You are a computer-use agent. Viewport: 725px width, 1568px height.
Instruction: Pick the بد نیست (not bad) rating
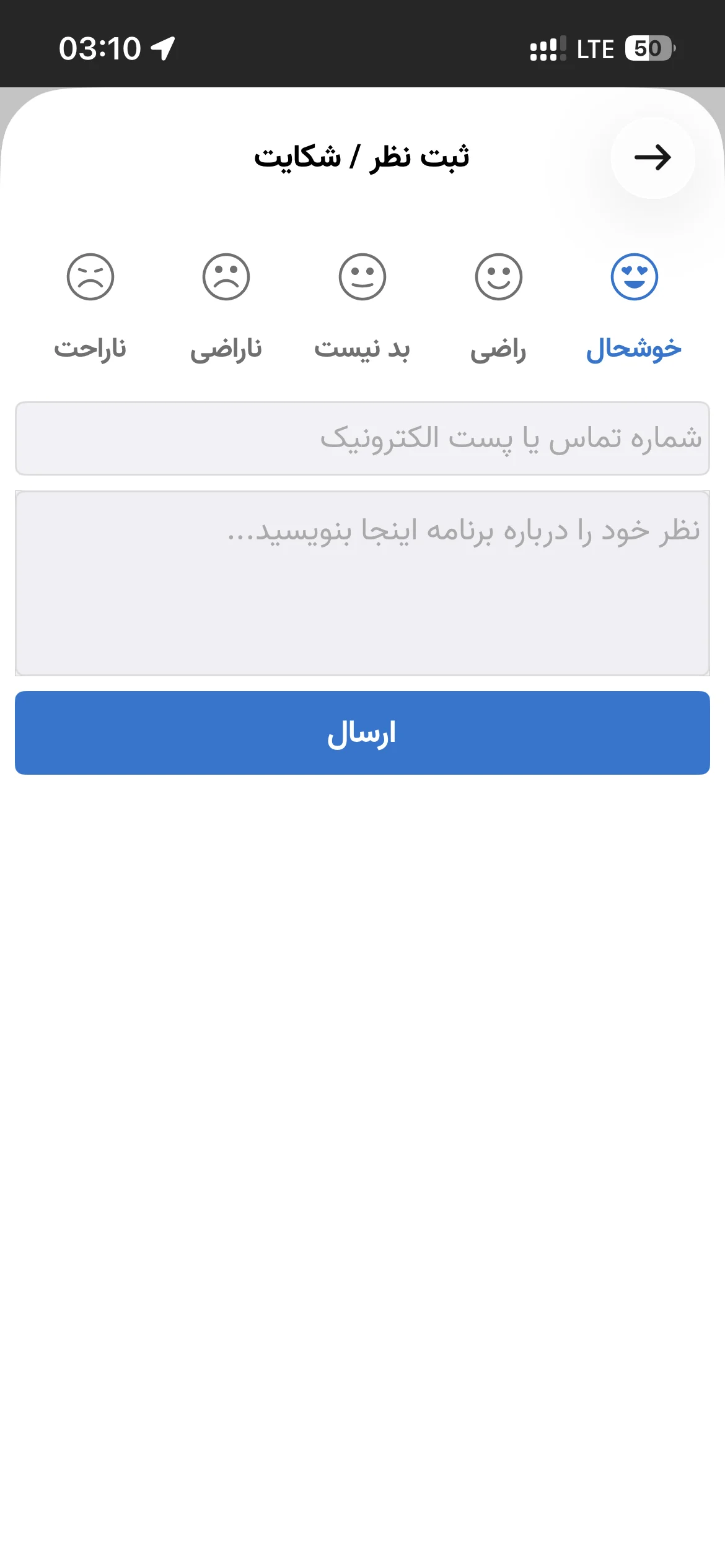point(362,307)
